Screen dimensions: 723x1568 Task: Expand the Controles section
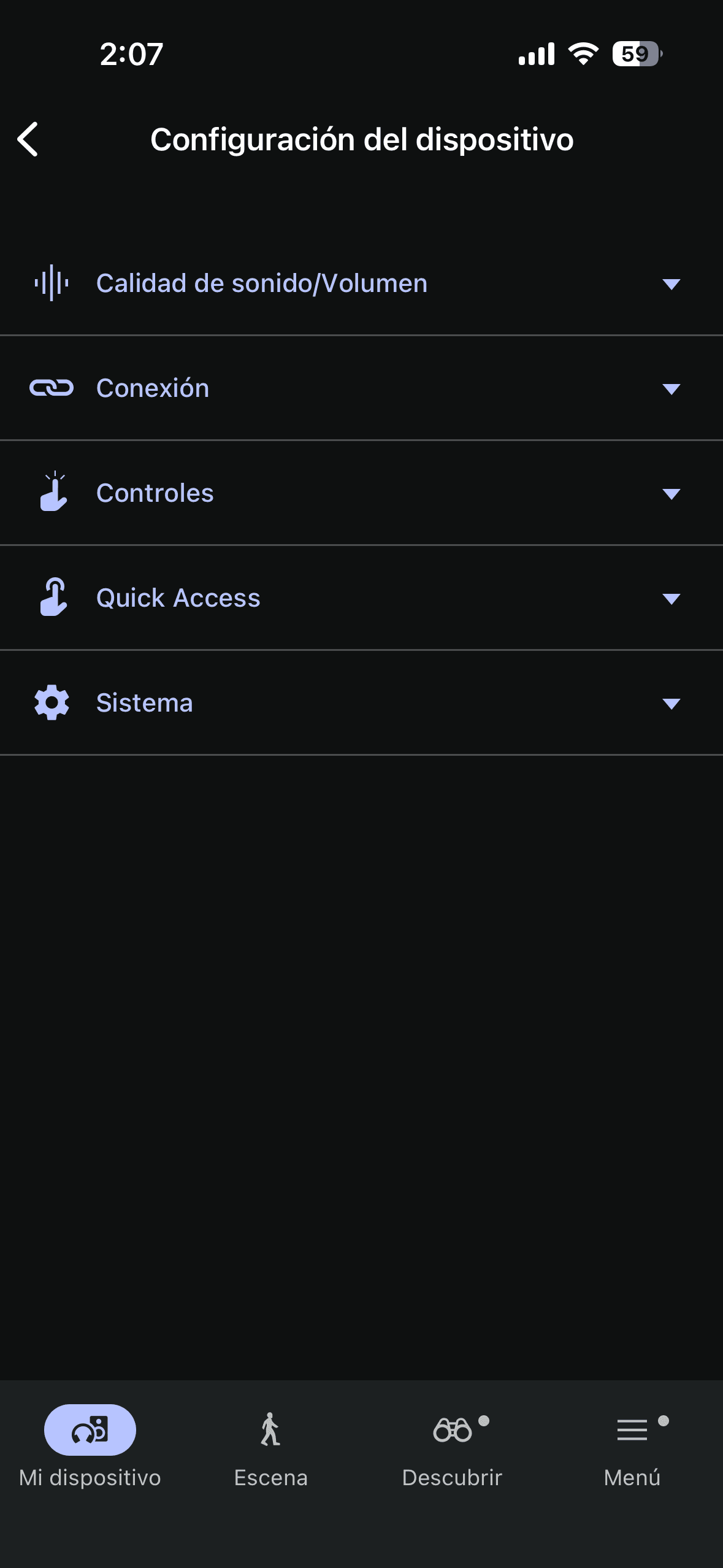[672, 492]
